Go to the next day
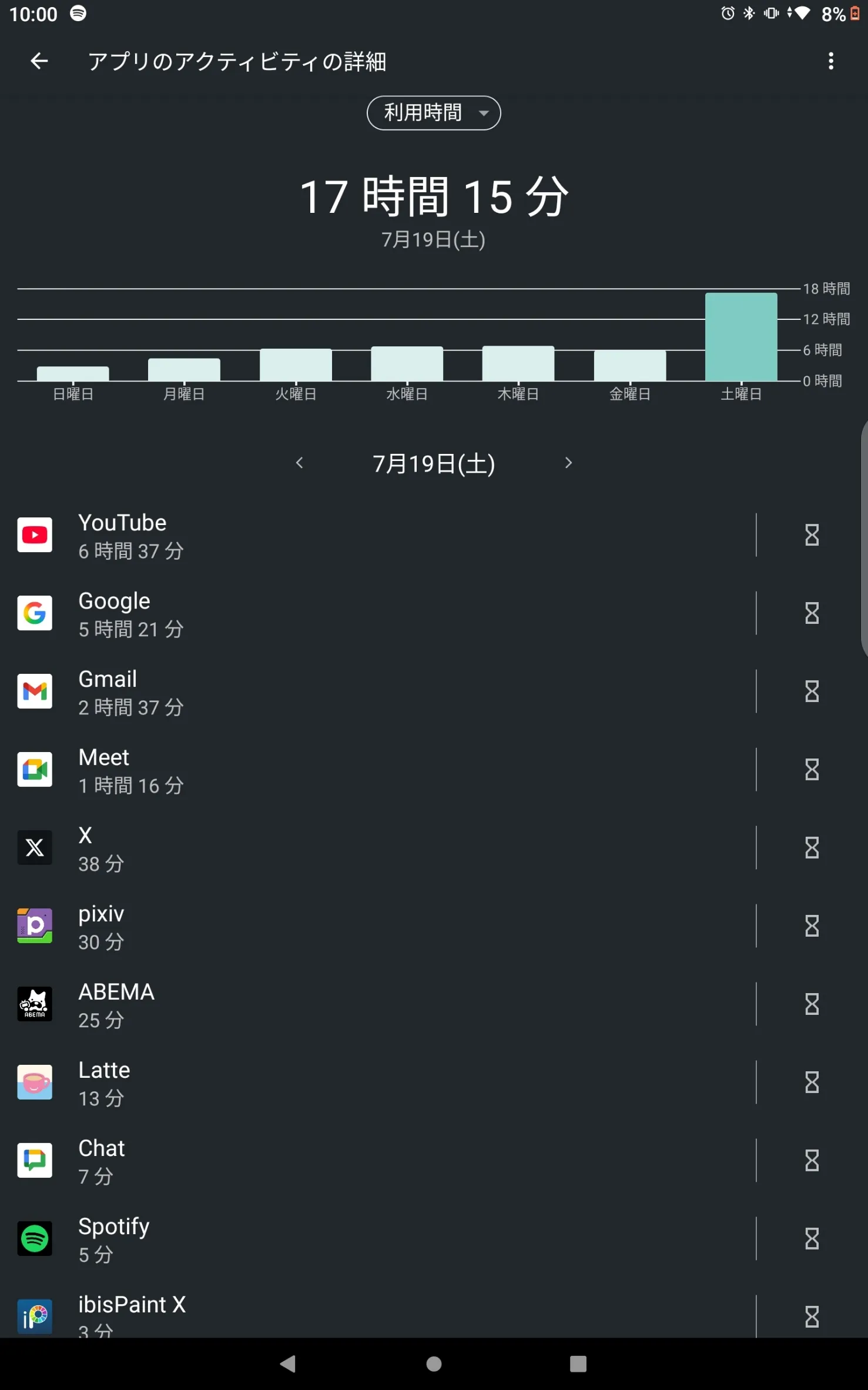Screen dimensions: 868x1390 click(568, 463)
